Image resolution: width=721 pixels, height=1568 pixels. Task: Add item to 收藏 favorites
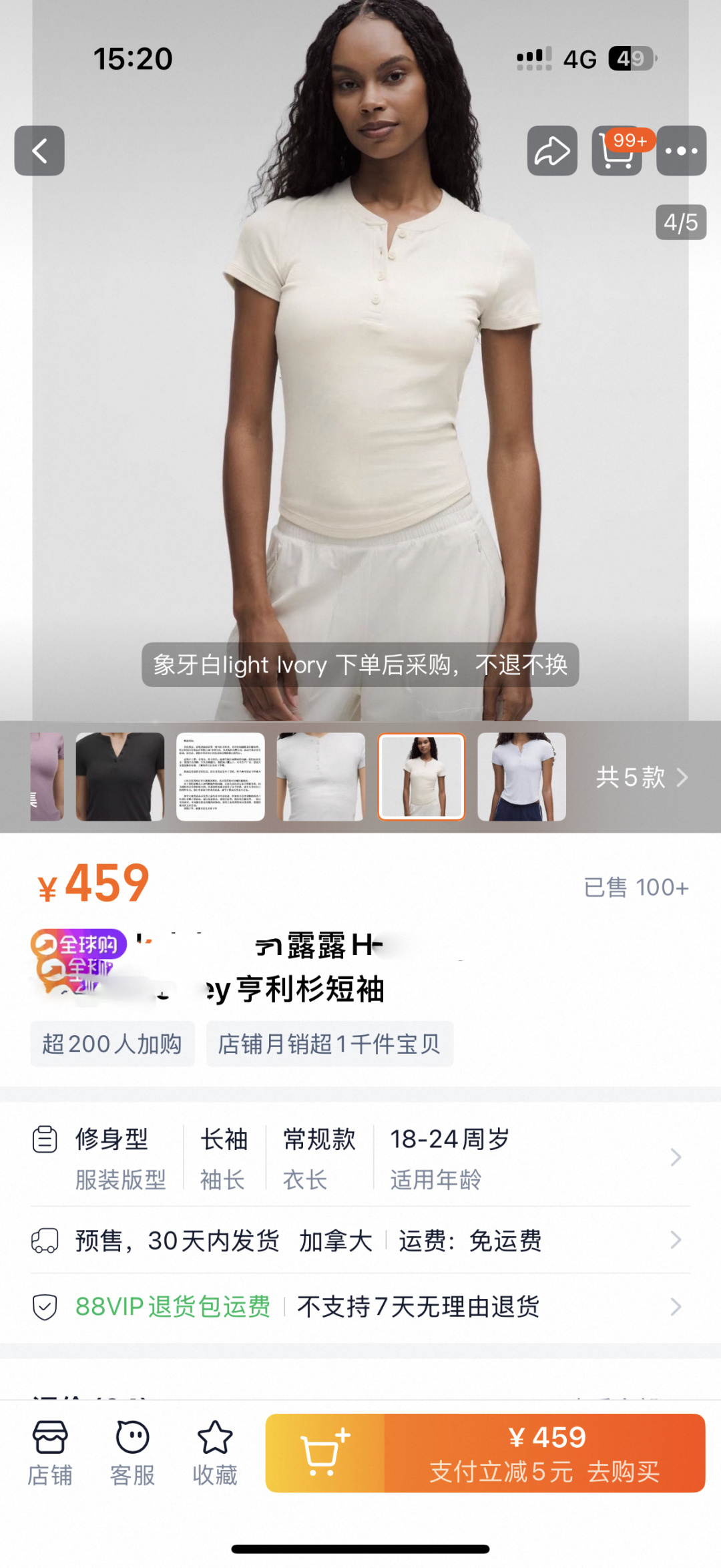coord(215,1452)
